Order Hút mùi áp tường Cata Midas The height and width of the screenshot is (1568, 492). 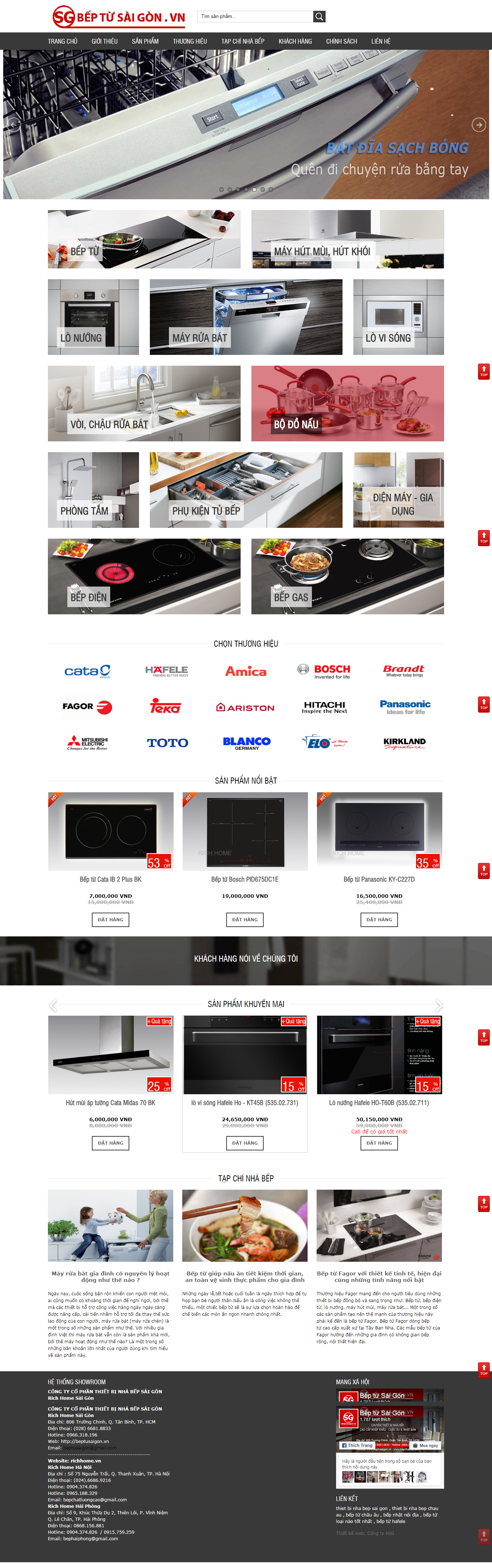110,1143
